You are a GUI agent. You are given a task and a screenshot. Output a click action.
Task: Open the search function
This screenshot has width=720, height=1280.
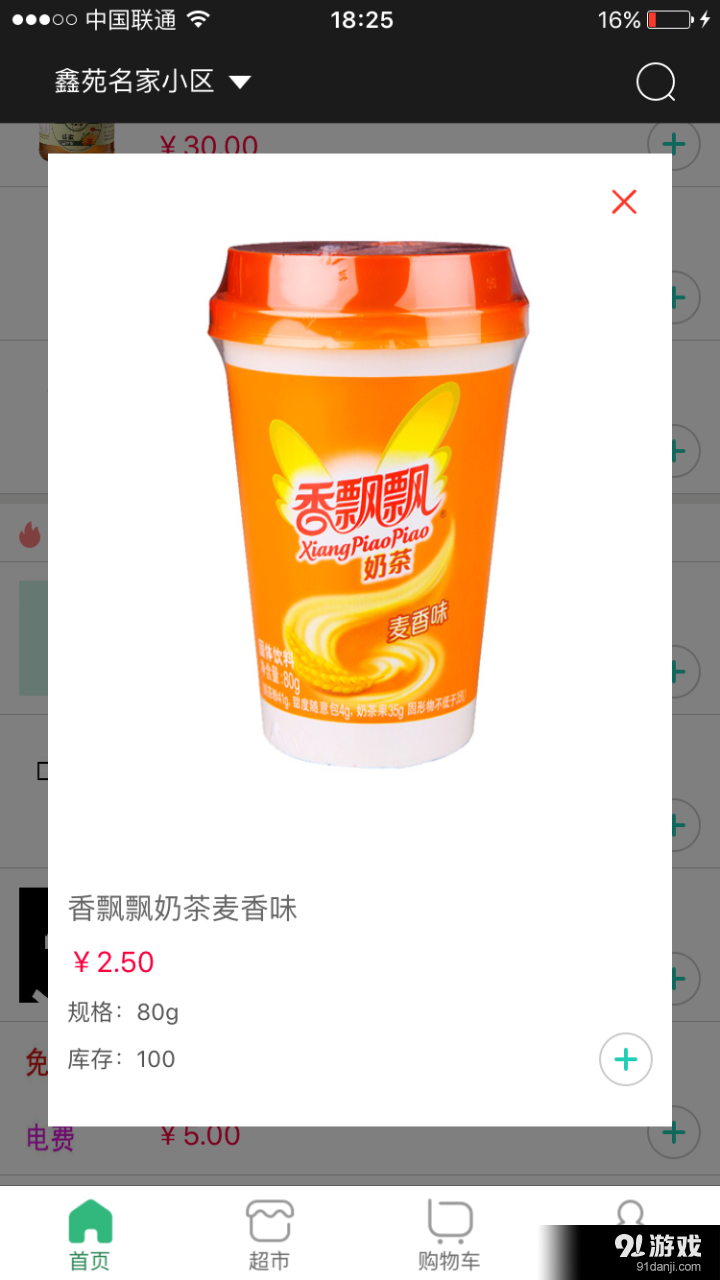pos(656,82)
